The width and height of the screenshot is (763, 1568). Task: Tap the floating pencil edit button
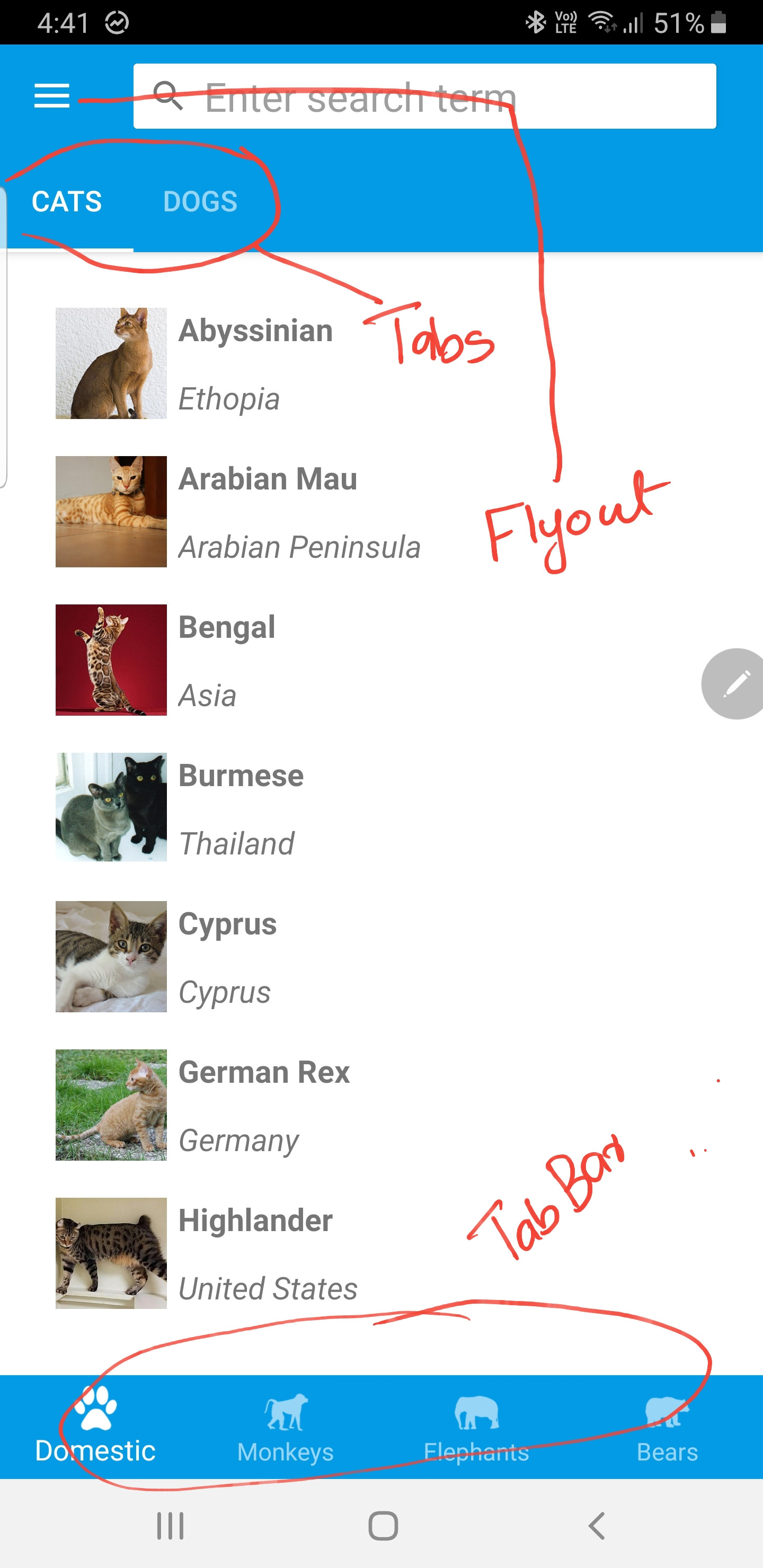coord(735,683)
